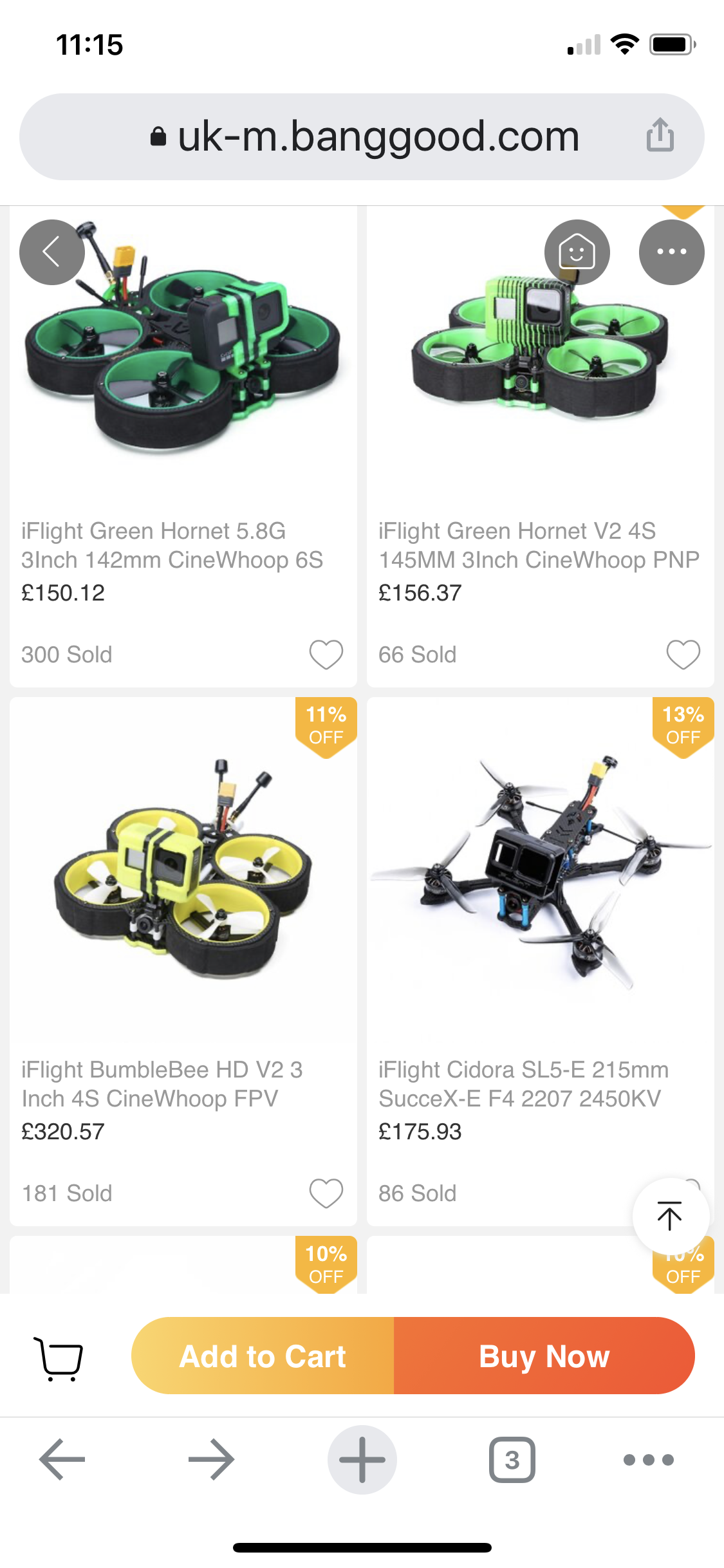The height and width of the screenshot is (1568, 724).
Task: Favorite the BumbleBee HD V2 with heart
Action: (326, 1193)
